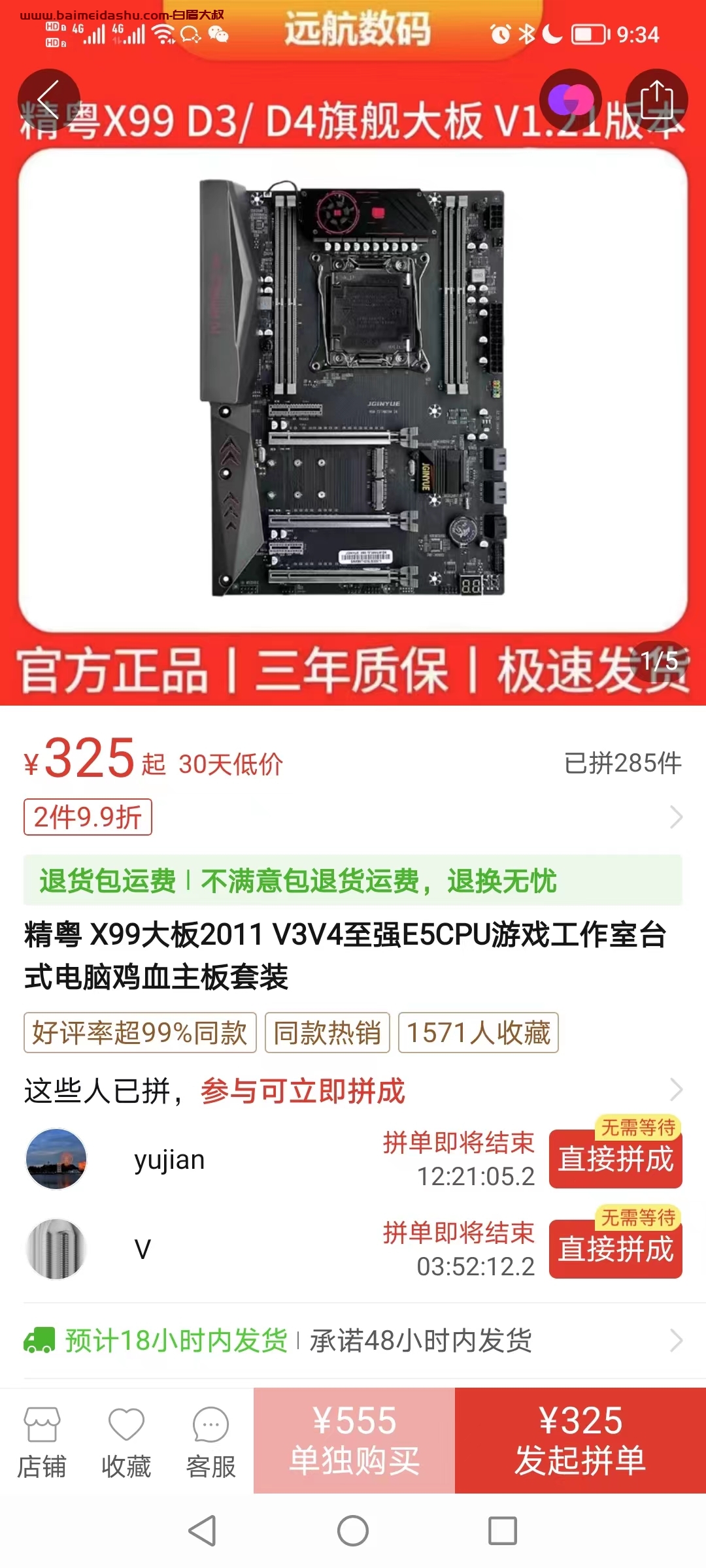706x1568 pixels.
Task: Join yujian's group with 直接拼成
Action: coord(615,1160)
